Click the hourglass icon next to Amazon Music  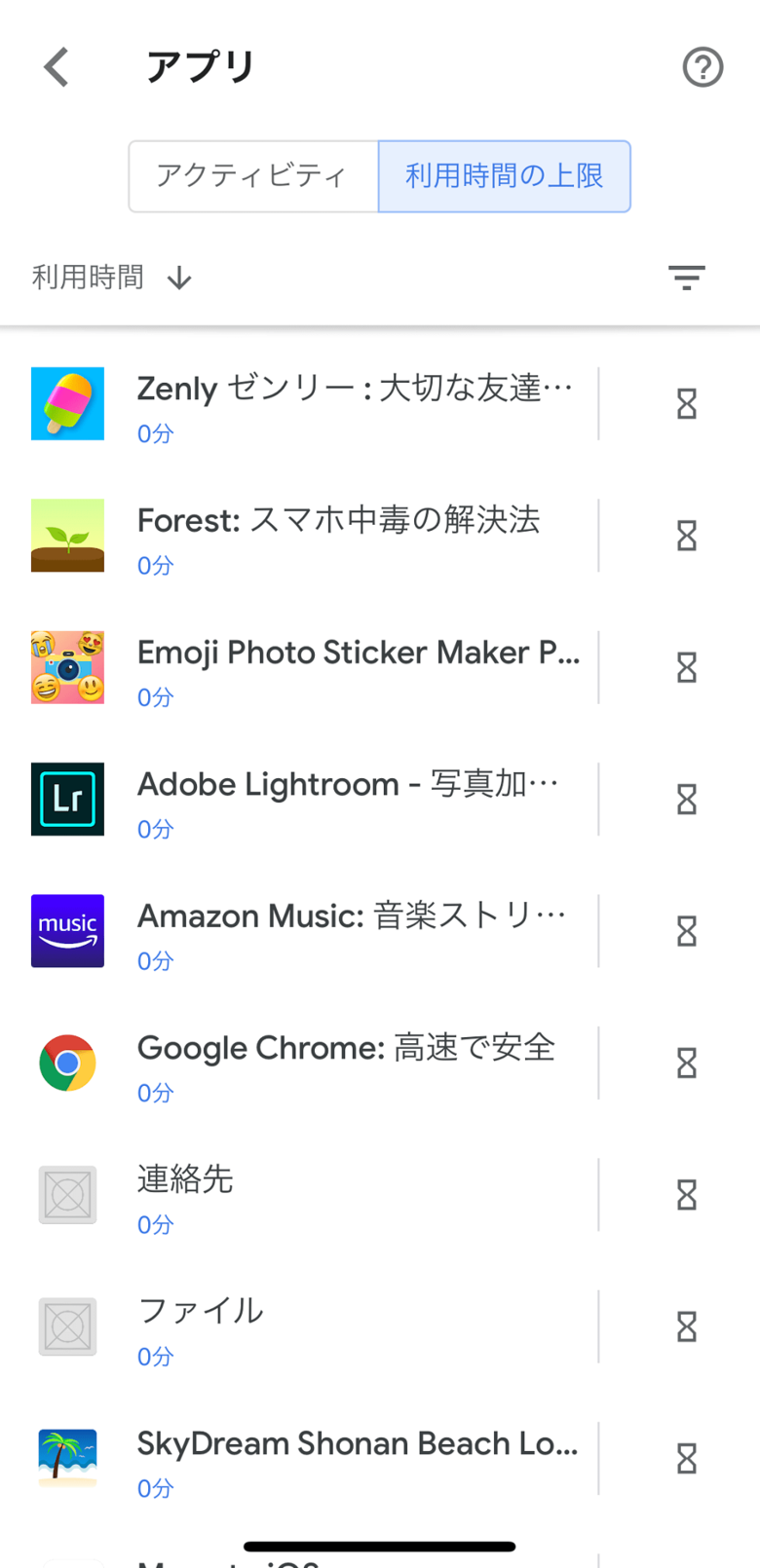(685, 931)
